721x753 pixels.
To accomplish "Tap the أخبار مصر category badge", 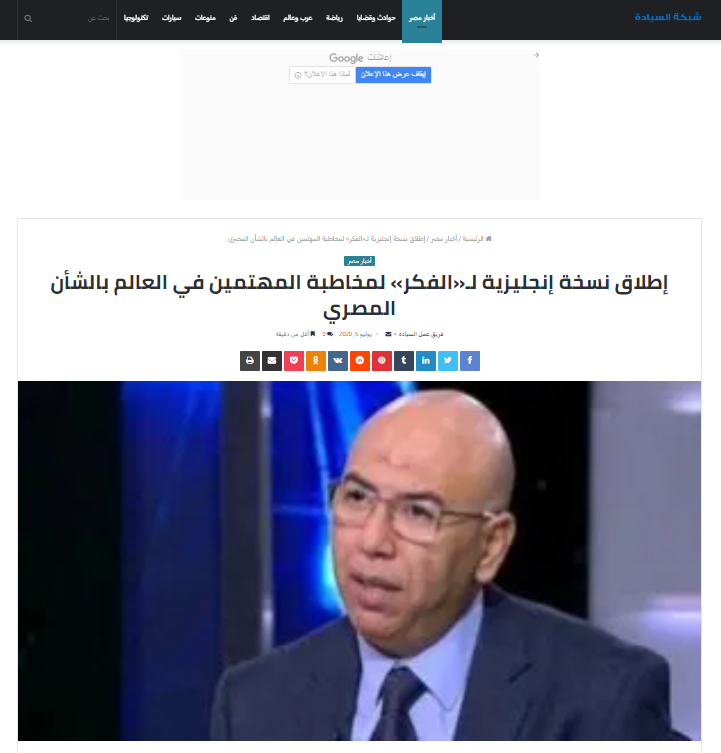I will point(360,260).
